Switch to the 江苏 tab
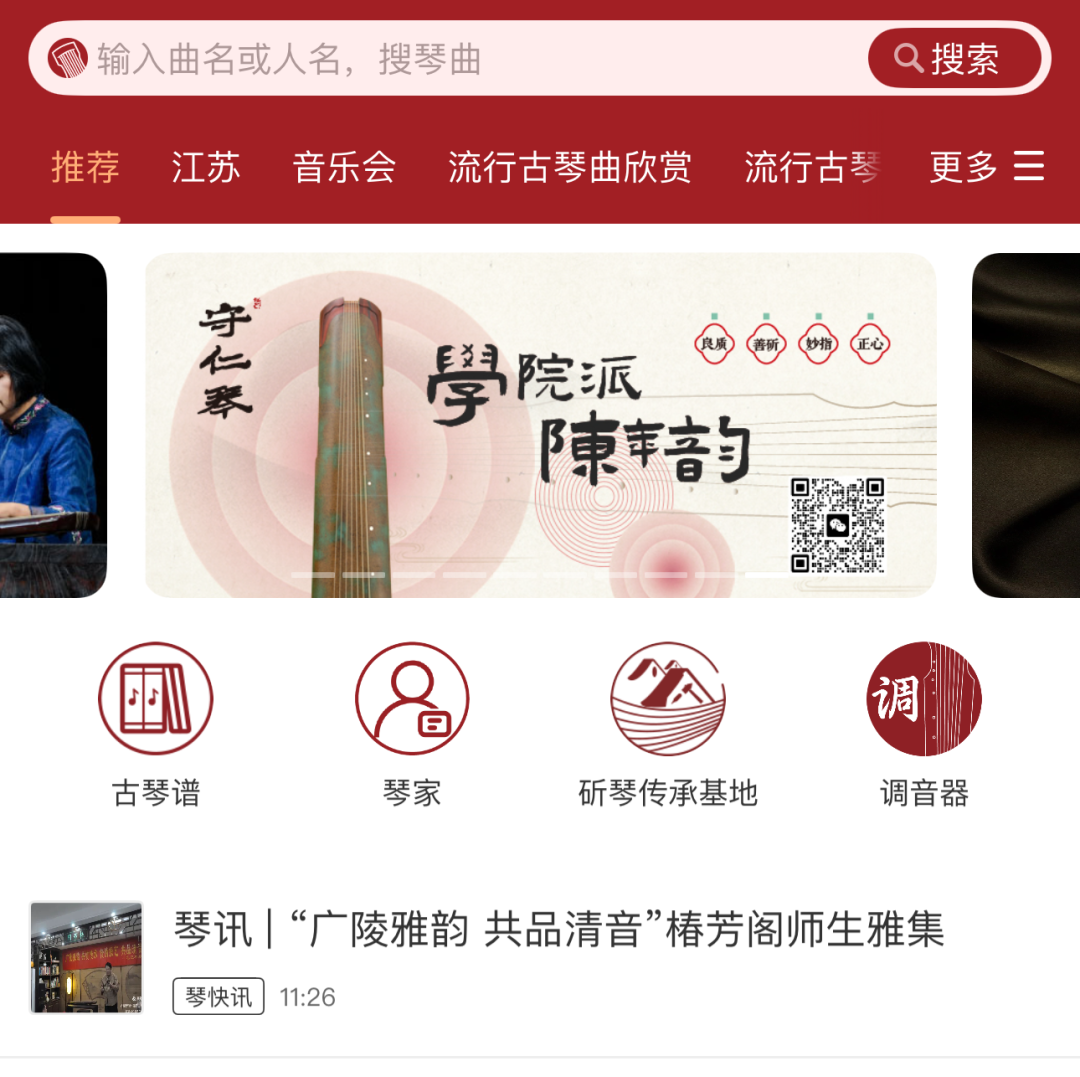 coord(206,167)
